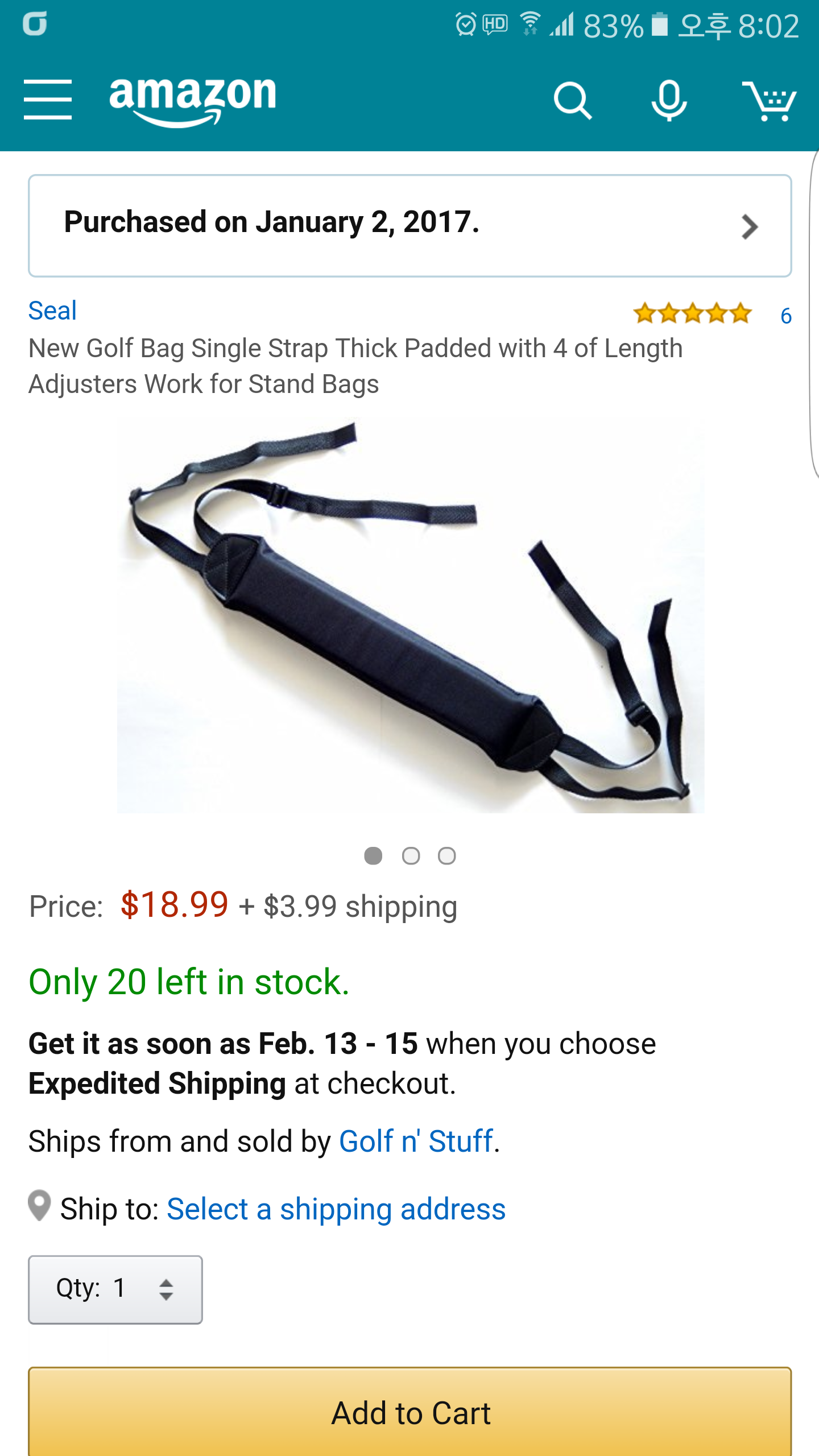Open the search magnifier icon
This screenshot has height=1456, width=819.
[x=572, y=101]
